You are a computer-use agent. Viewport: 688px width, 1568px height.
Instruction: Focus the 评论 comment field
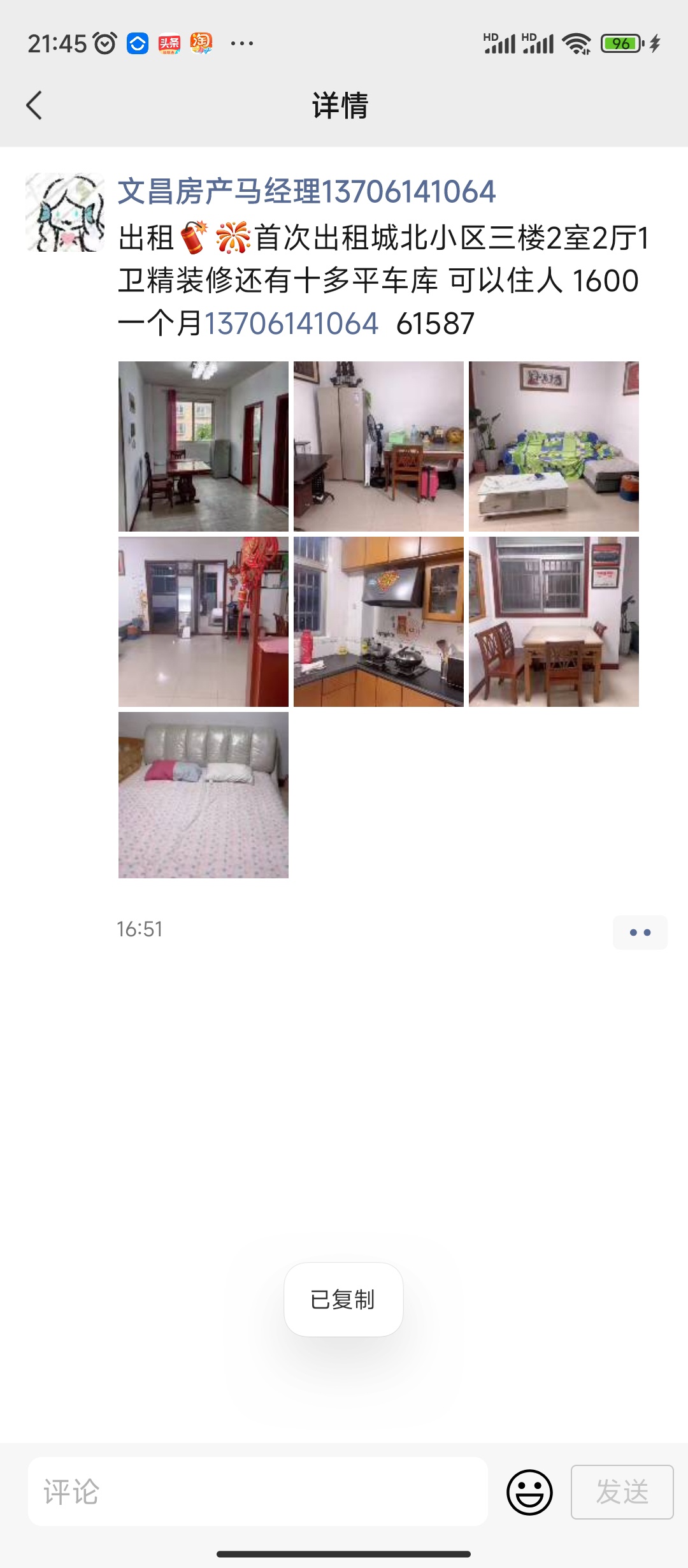(x=257, y=1492)
